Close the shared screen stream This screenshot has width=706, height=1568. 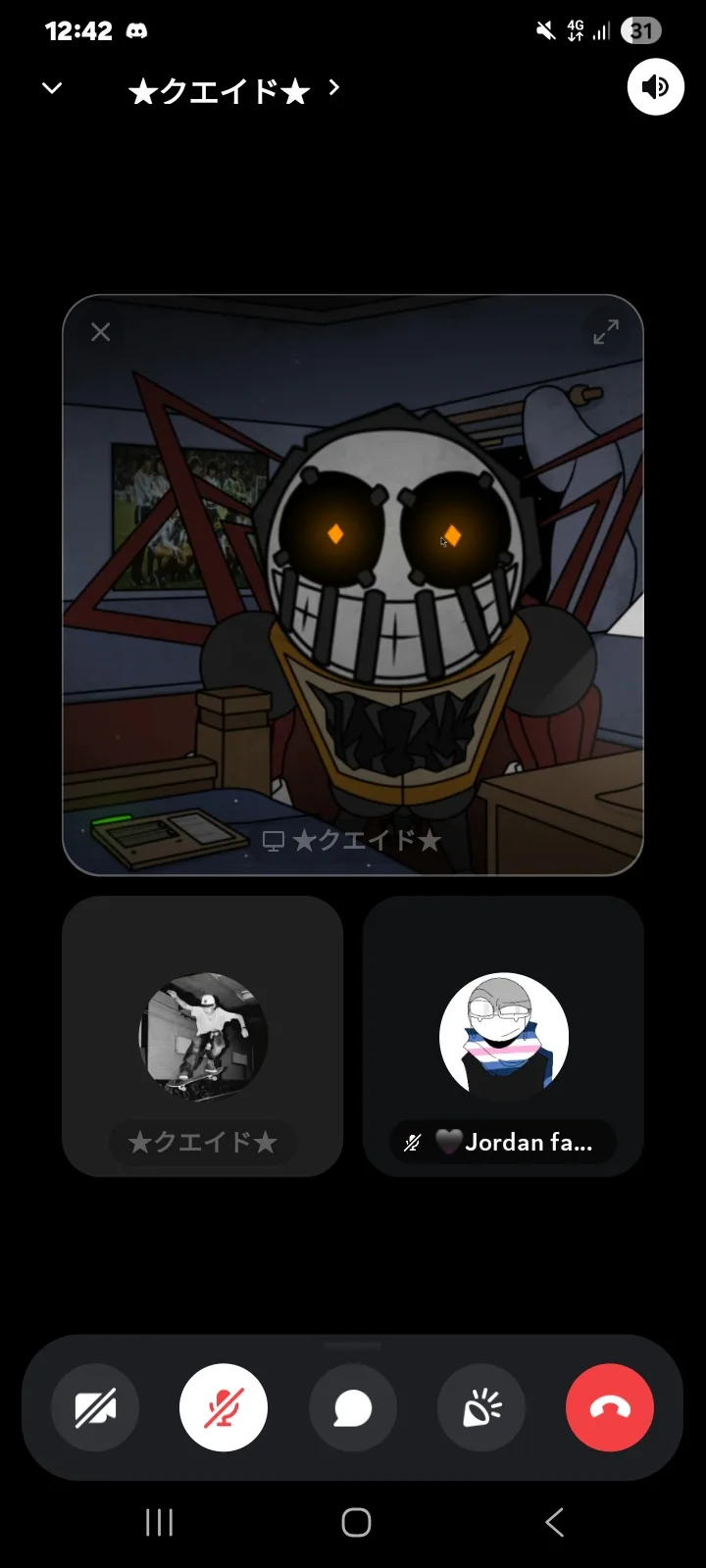pyautogui.click(x=101, y=332)
